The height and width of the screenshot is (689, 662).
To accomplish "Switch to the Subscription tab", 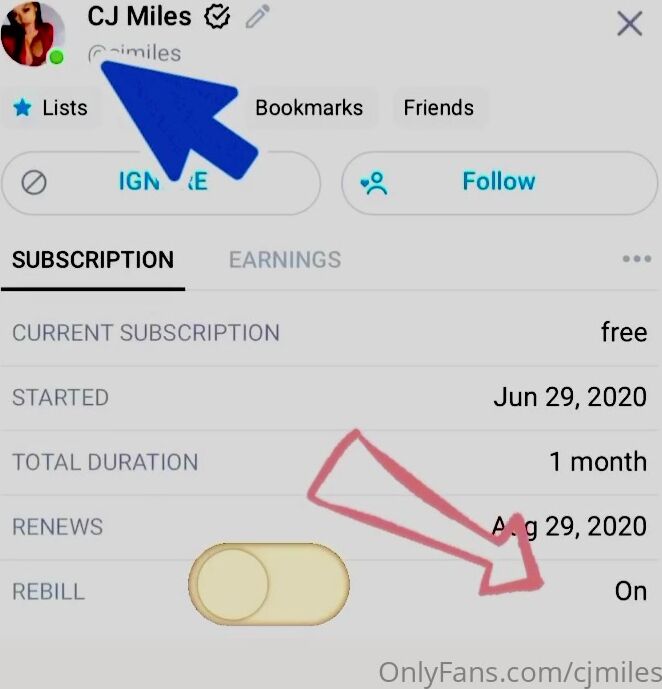I will pyautogui.click(x=93, y=260).
